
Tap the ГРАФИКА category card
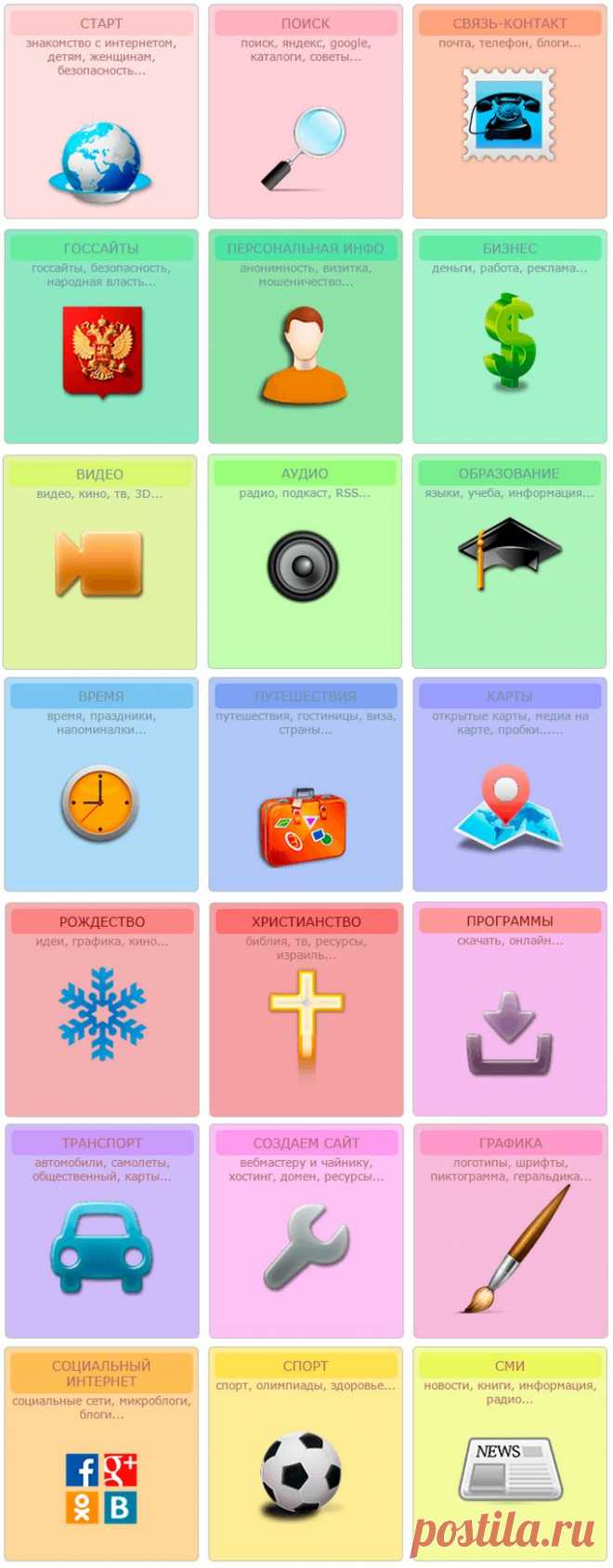tap(511, 1232)
